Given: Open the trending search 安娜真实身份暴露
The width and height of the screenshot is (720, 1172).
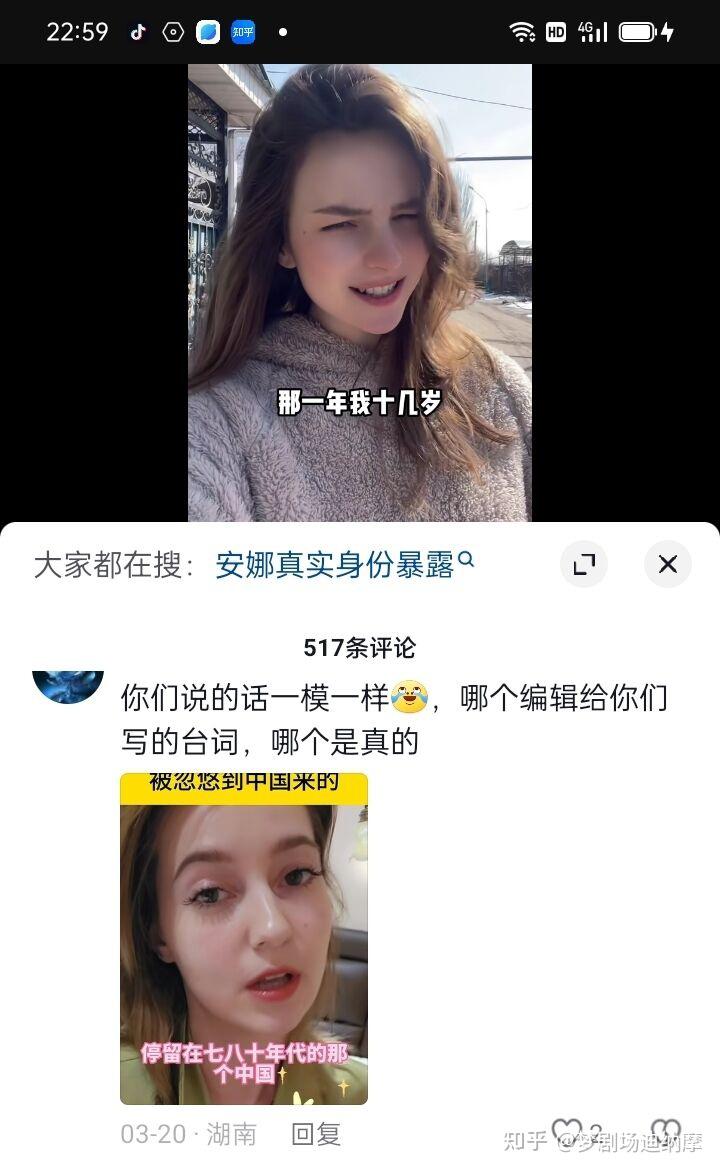Looking at the screenshot, I should point(339,563).
